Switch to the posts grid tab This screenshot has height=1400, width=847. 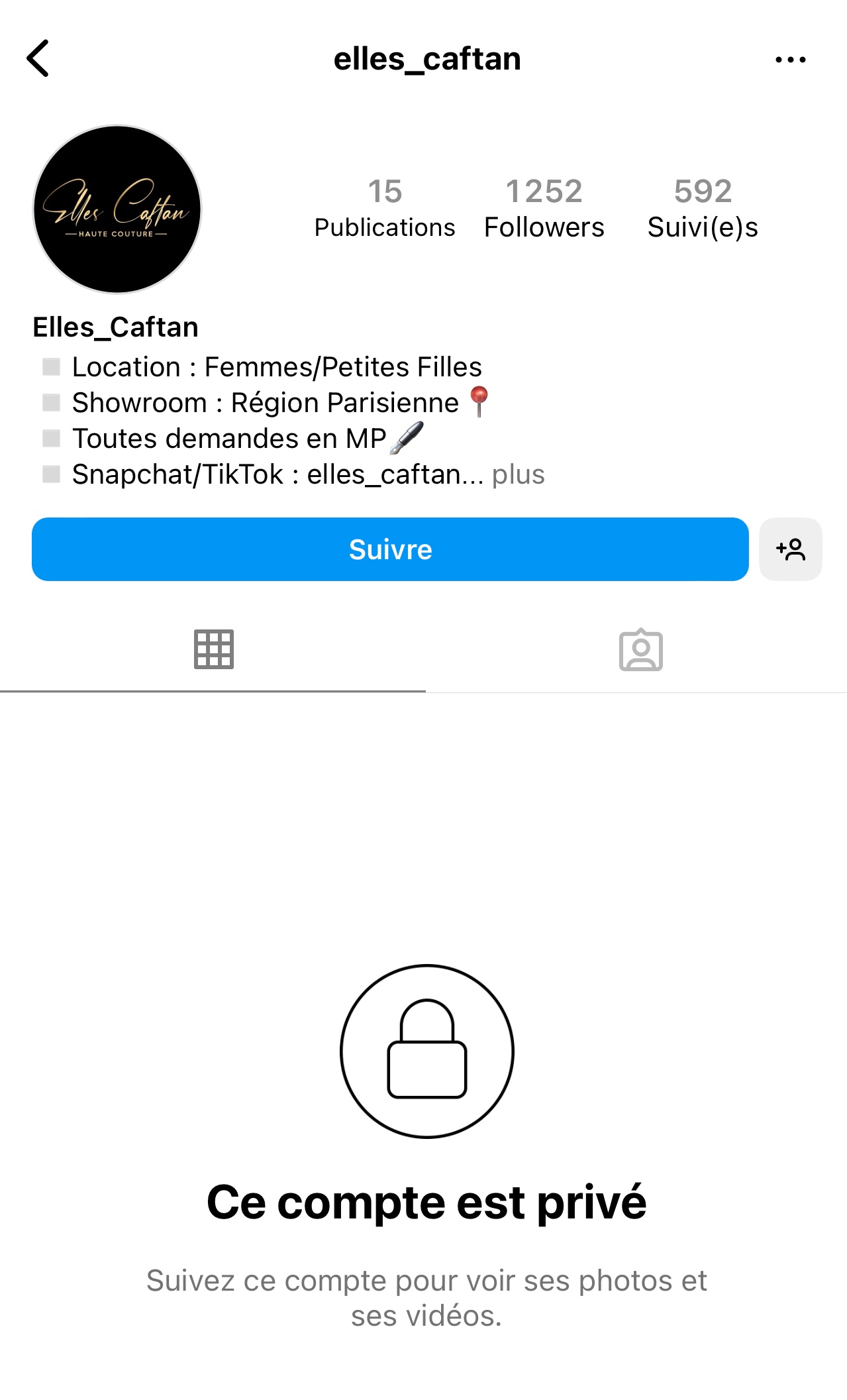point(213,649)
